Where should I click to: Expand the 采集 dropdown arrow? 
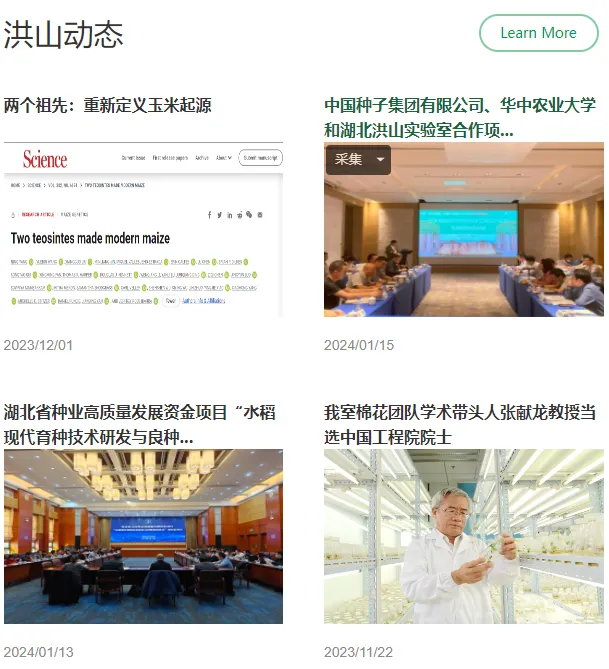click(x=380, y=160)
